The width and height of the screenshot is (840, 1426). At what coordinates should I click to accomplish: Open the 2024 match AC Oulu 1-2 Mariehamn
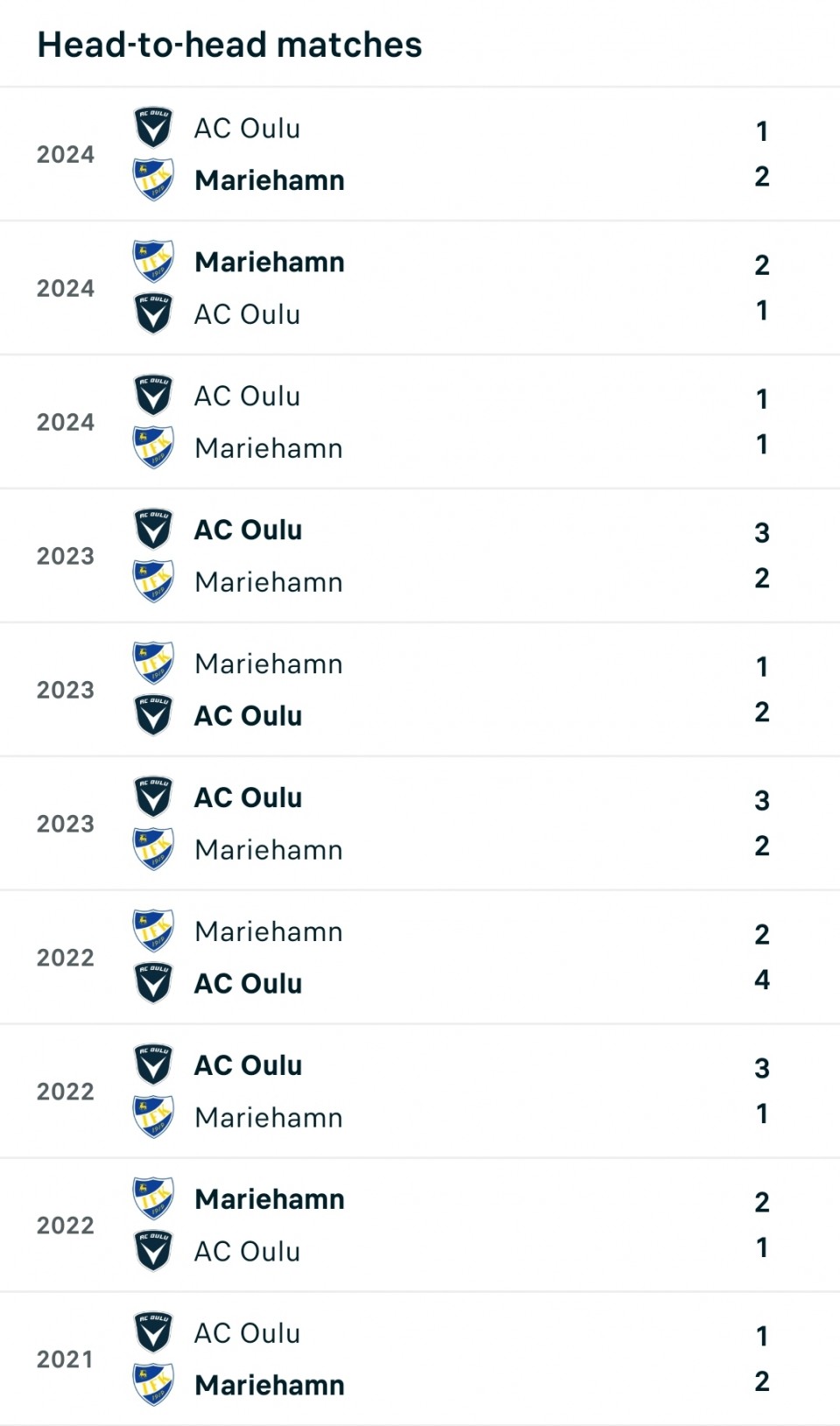(420, 154)
